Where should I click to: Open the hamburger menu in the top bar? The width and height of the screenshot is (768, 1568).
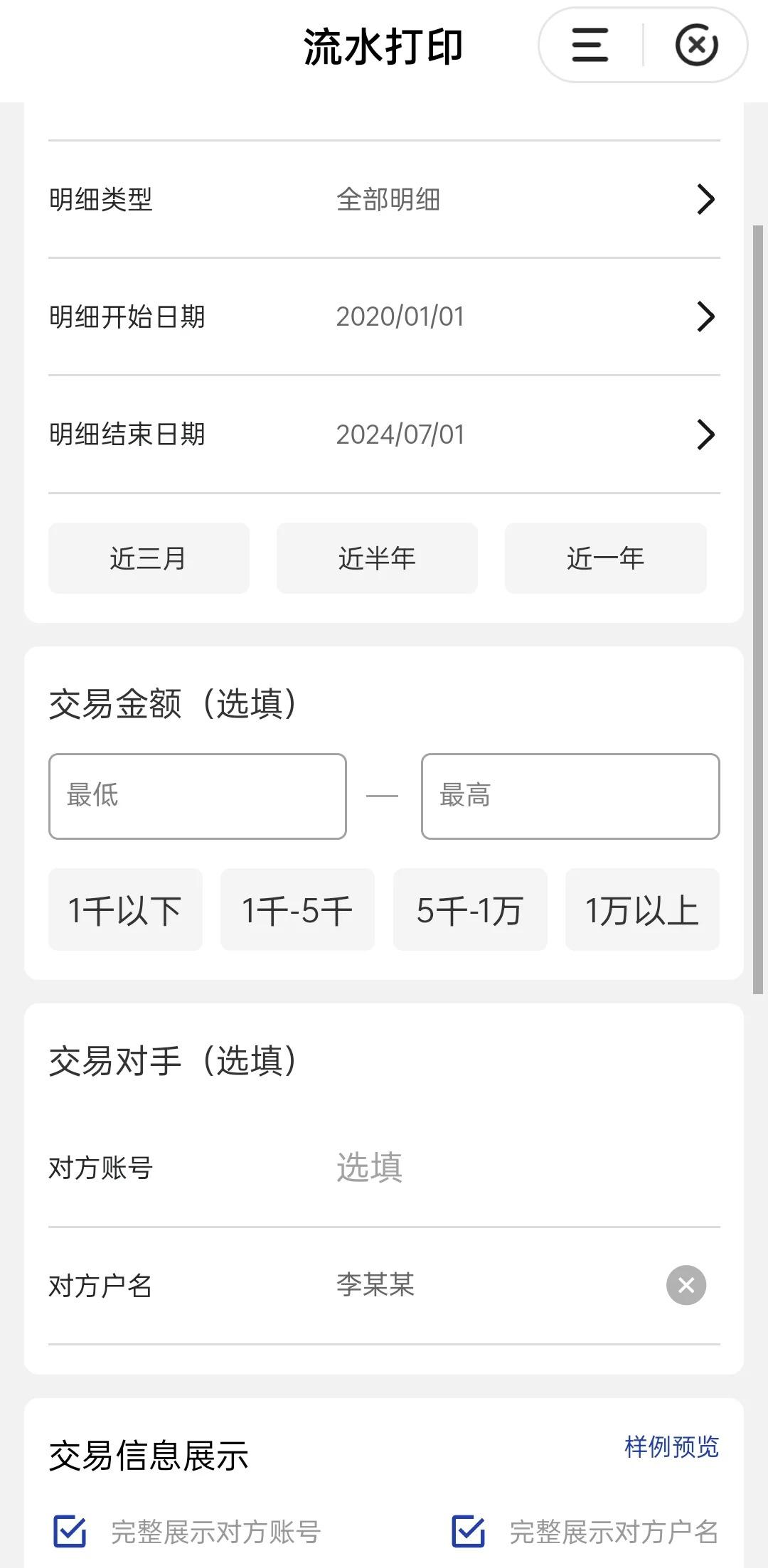[589, 45]
